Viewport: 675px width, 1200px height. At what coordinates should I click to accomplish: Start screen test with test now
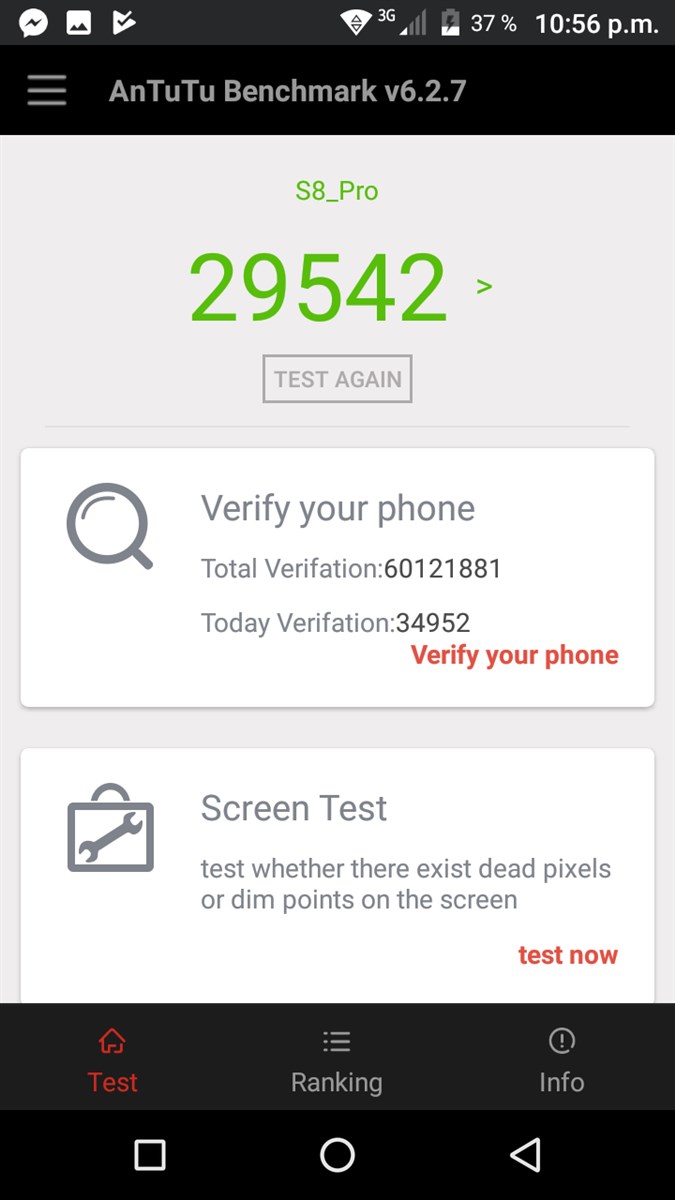click(x=567, y=955)
